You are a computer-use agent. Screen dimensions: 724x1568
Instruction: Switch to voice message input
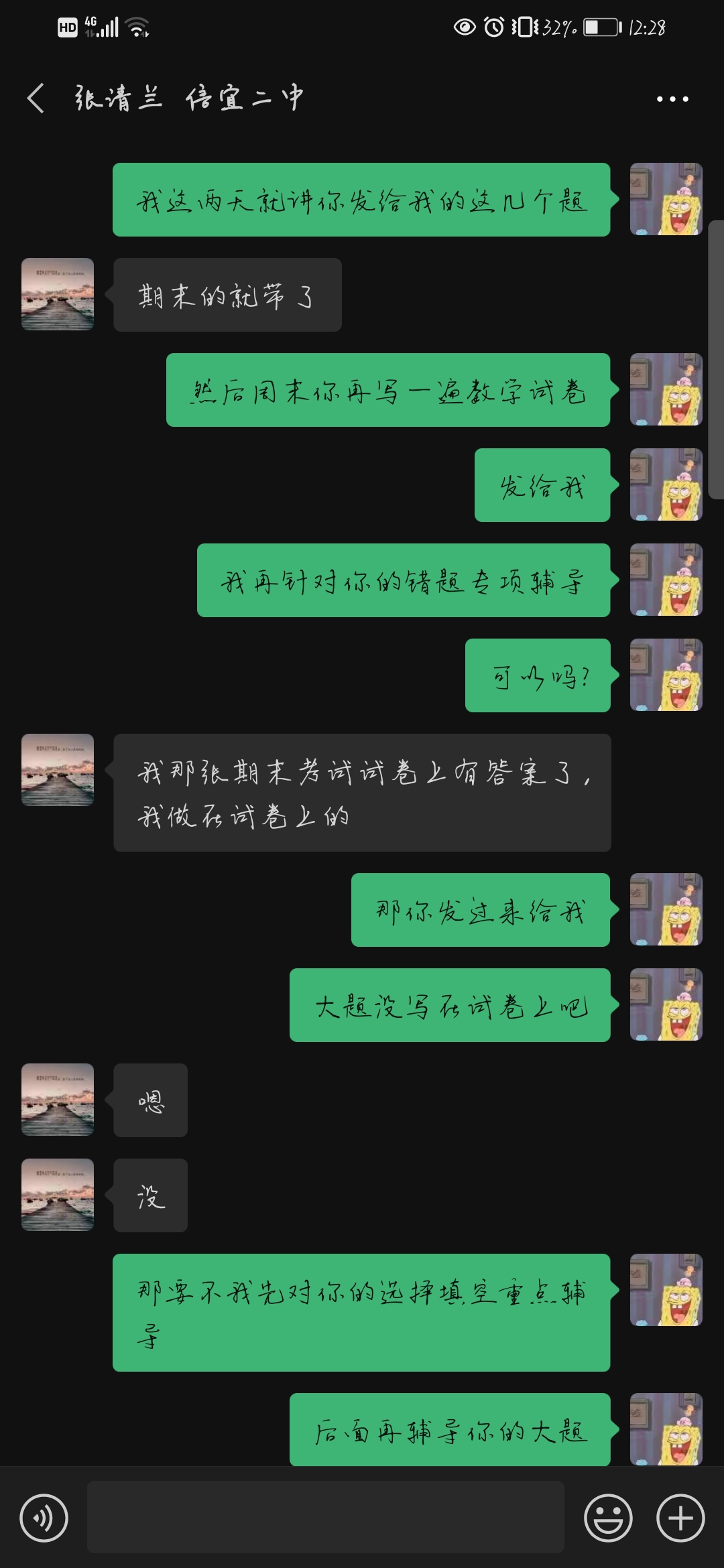click(x=44, y=1518)
